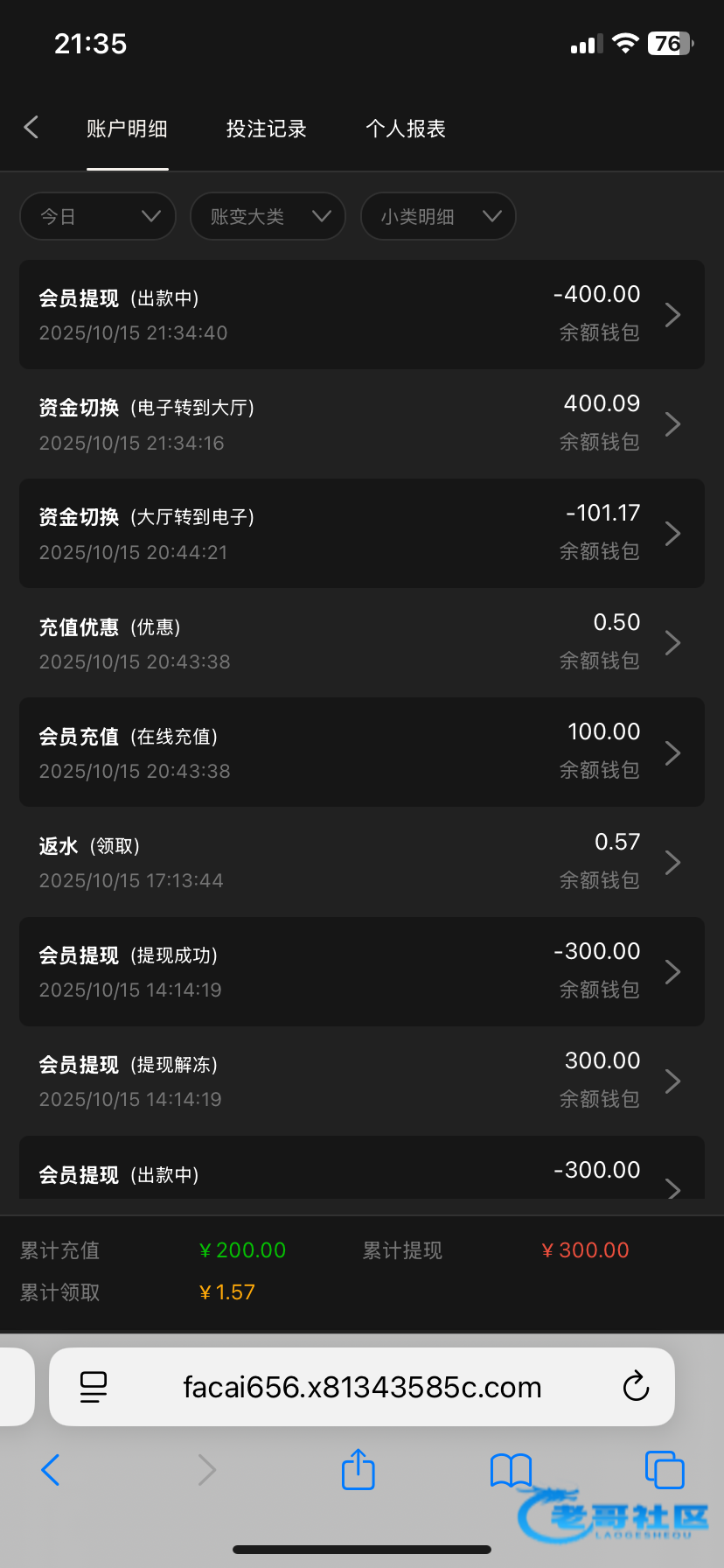Viewport: 724px width, 1568px height.
Task: Open the browser tabs overview
Action: coord(664,1470)
